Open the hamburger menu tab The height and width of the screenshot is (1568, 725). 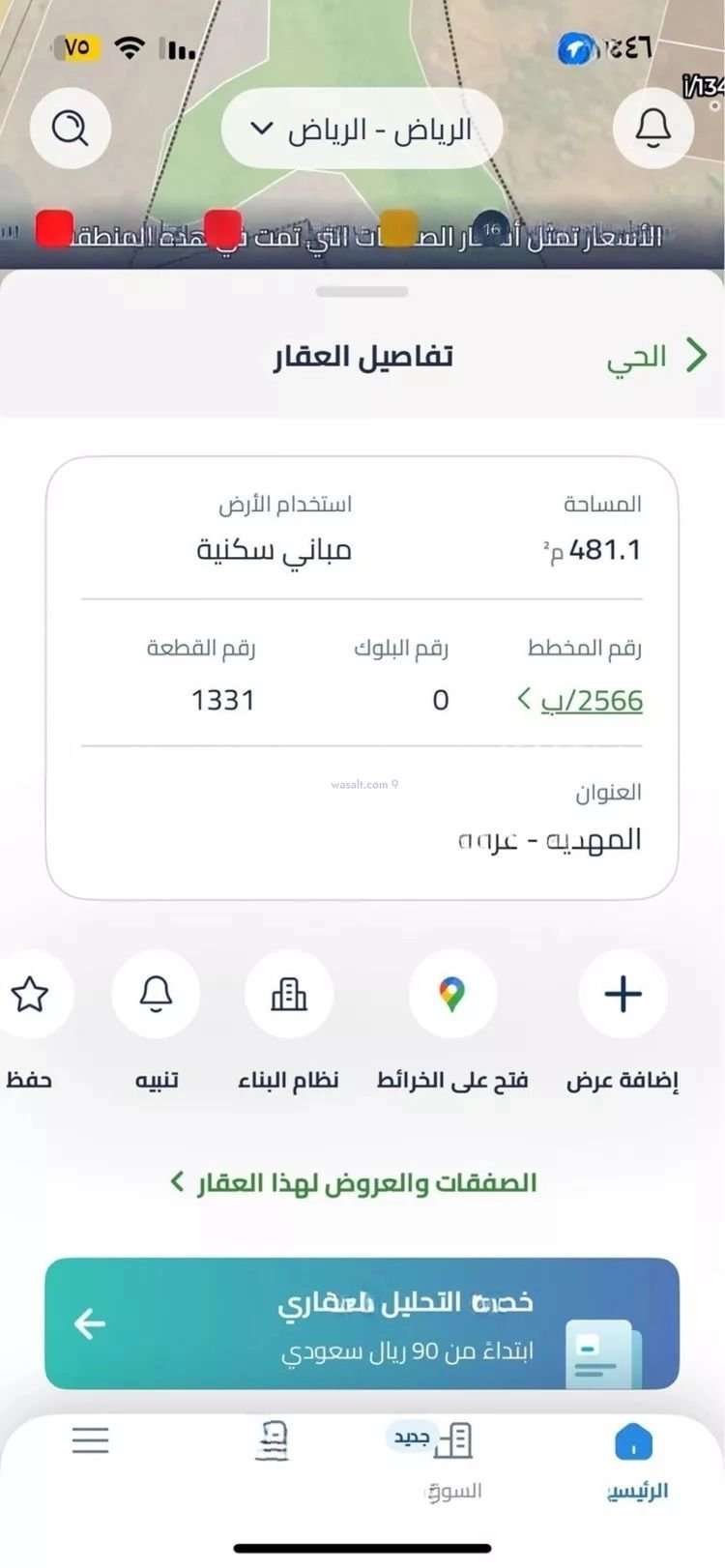pos(90,1440)
